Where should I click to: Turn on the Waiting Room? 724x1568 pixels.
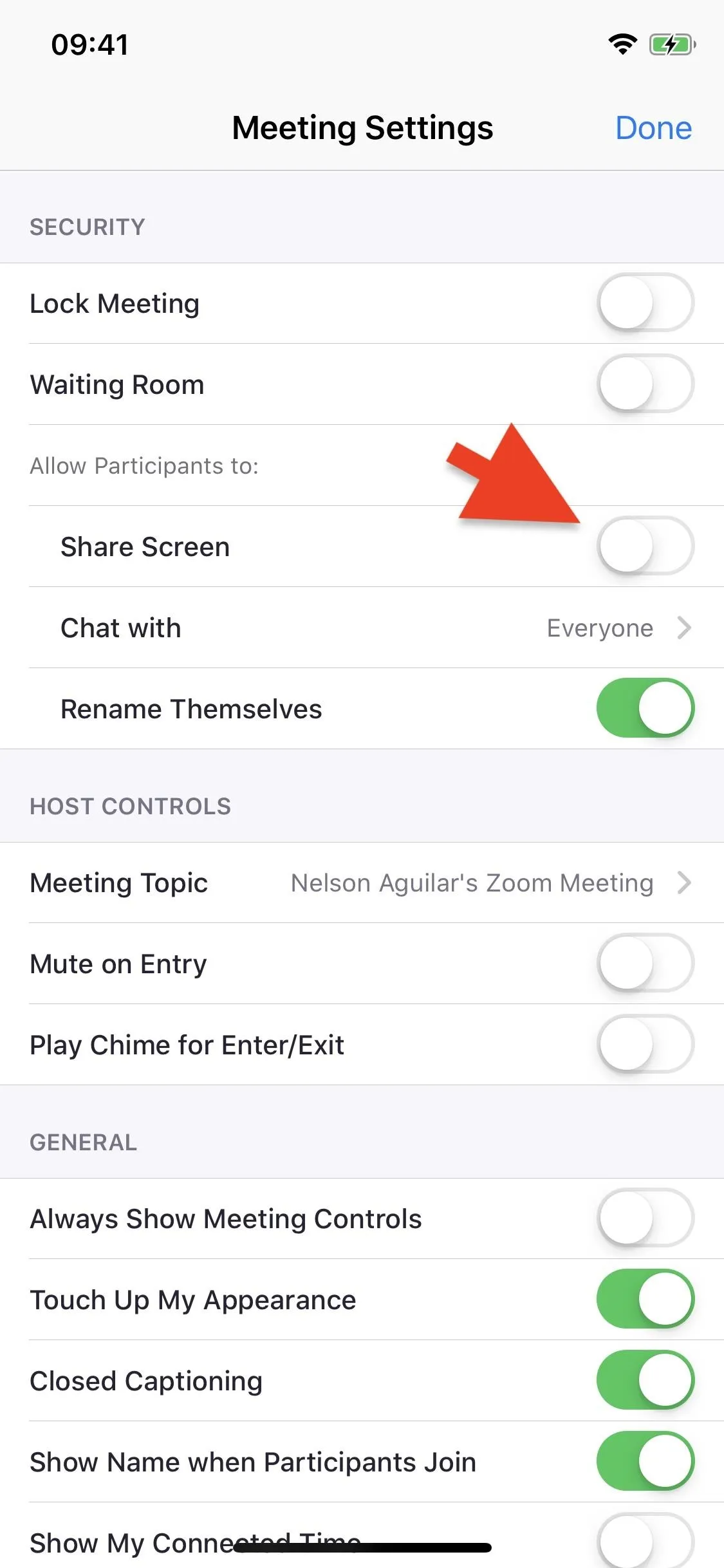tap(645, 384)
